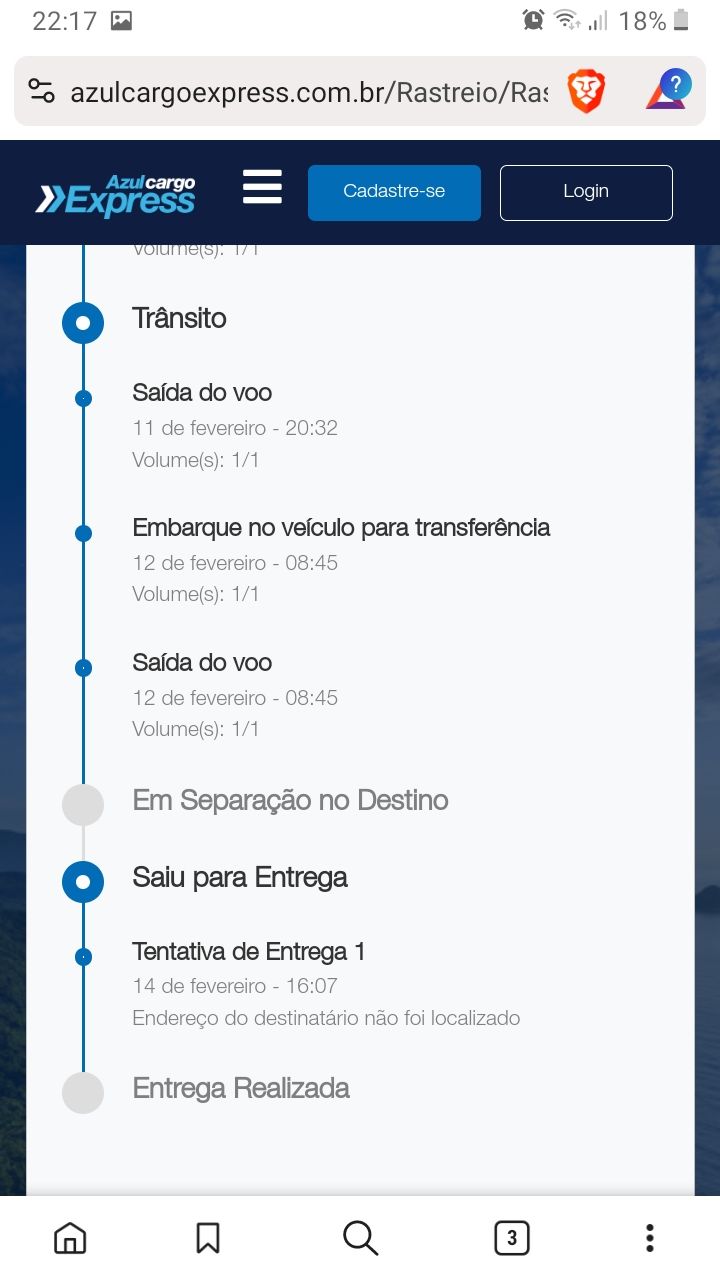Image resolution: width=720 pixels, height=1280 pixels.
Task: Toggle the Trânsito timeline milestone dot
Action: click(83, 322)
